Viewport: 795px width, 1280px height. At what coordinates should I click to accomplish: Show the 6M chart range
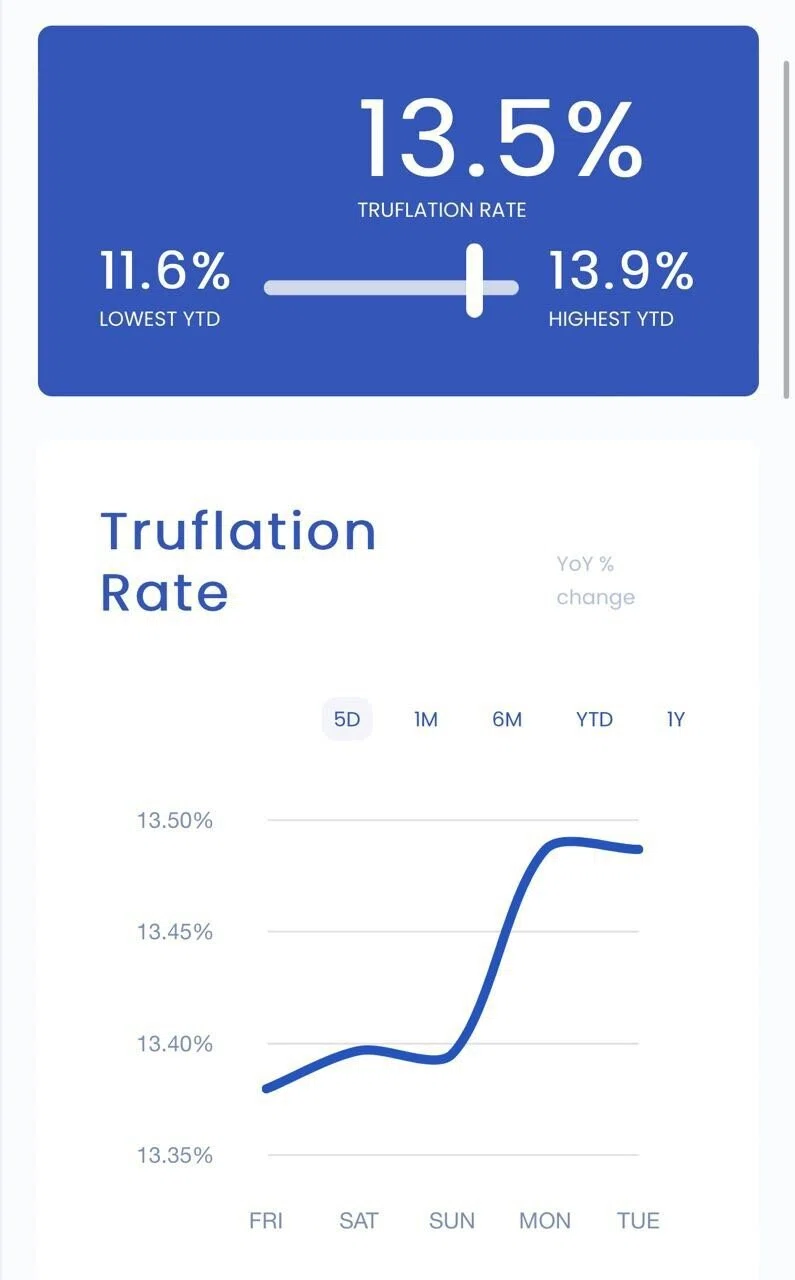(x=507, y=719)
